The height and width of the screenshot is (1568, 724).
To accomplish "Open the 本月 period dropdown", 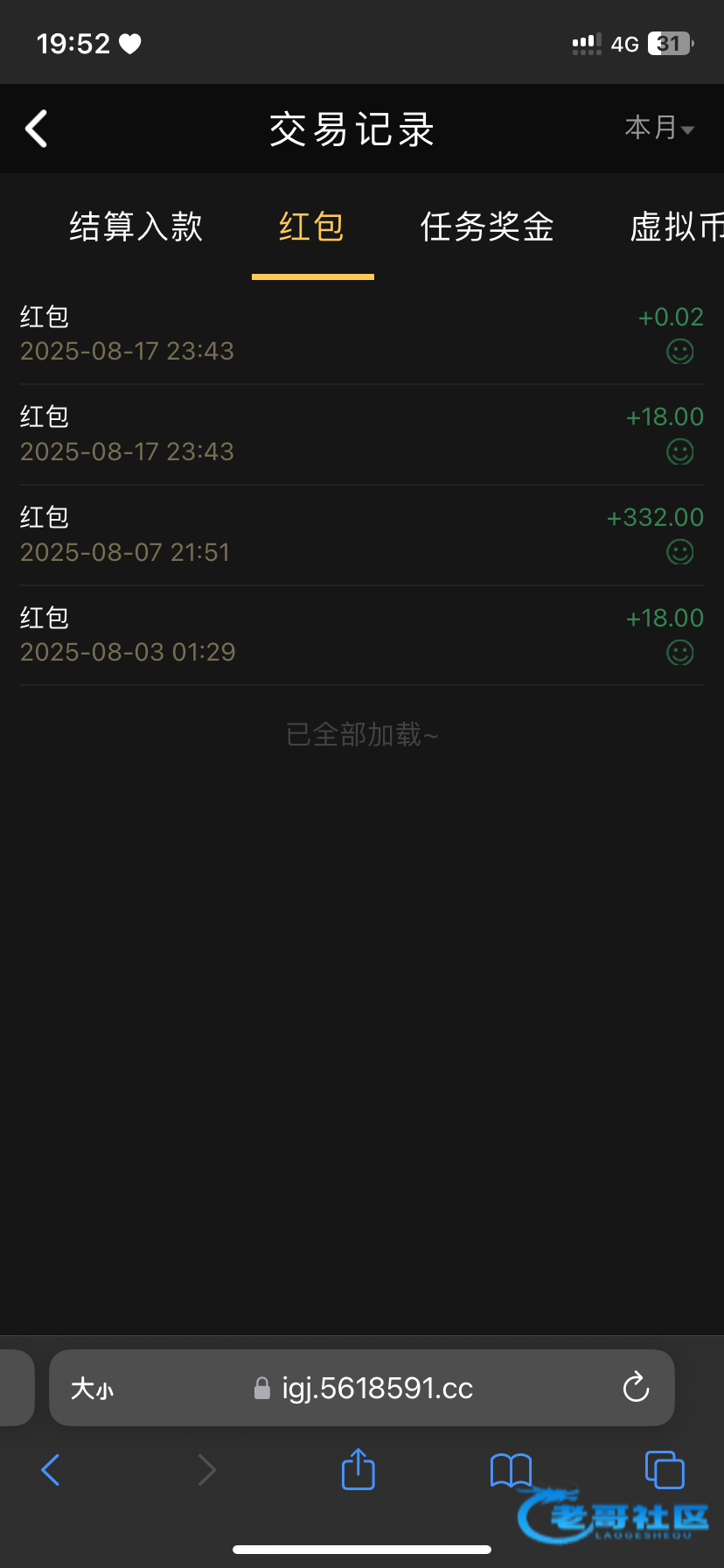I will (659, 129).
